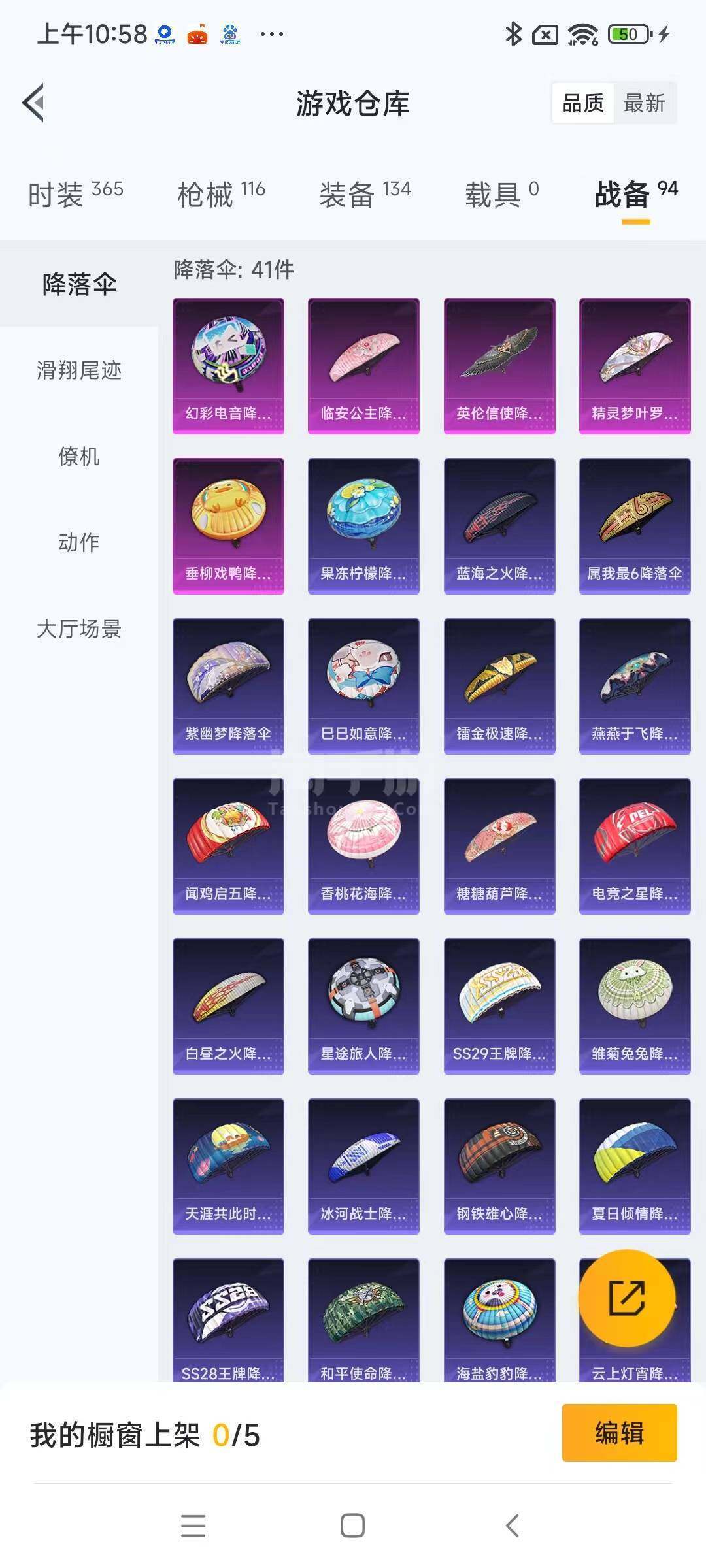
Task: Sort by 品质
Action: pyautogui.click(x=583, y=103)
